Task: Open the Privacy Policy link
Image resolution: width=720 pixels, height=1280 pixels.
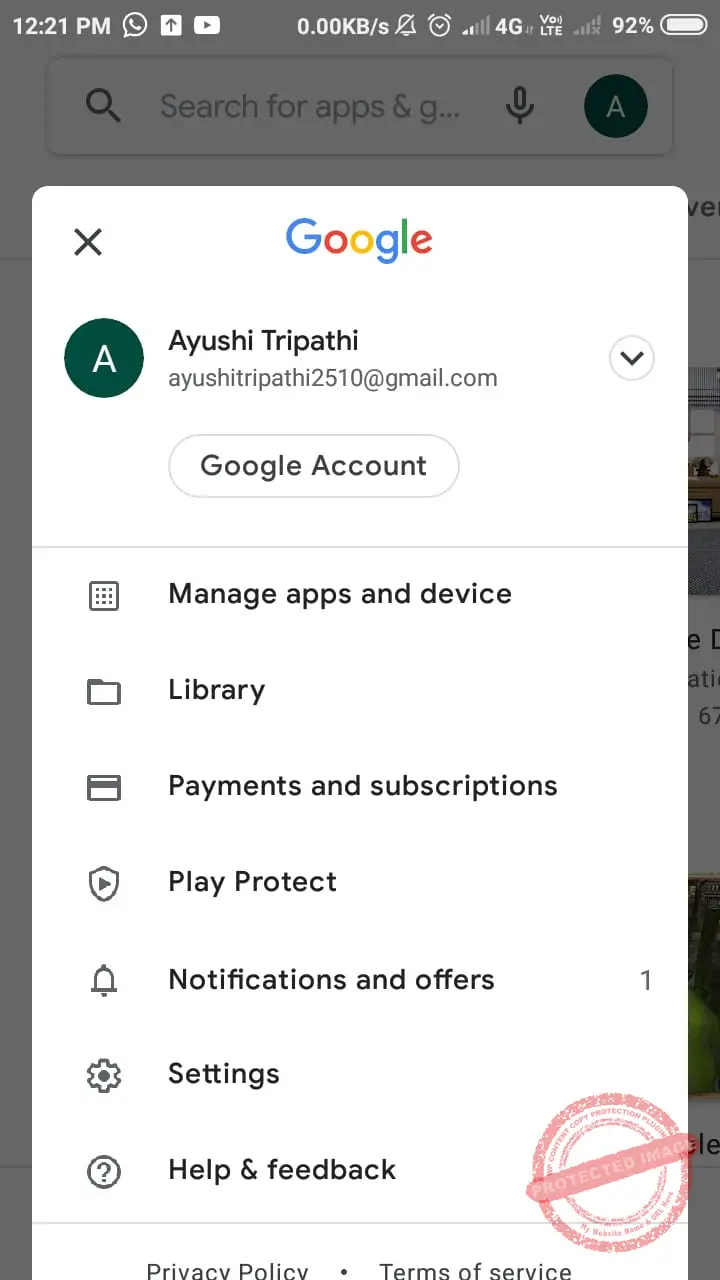Action: click(x=227, y=1268)
